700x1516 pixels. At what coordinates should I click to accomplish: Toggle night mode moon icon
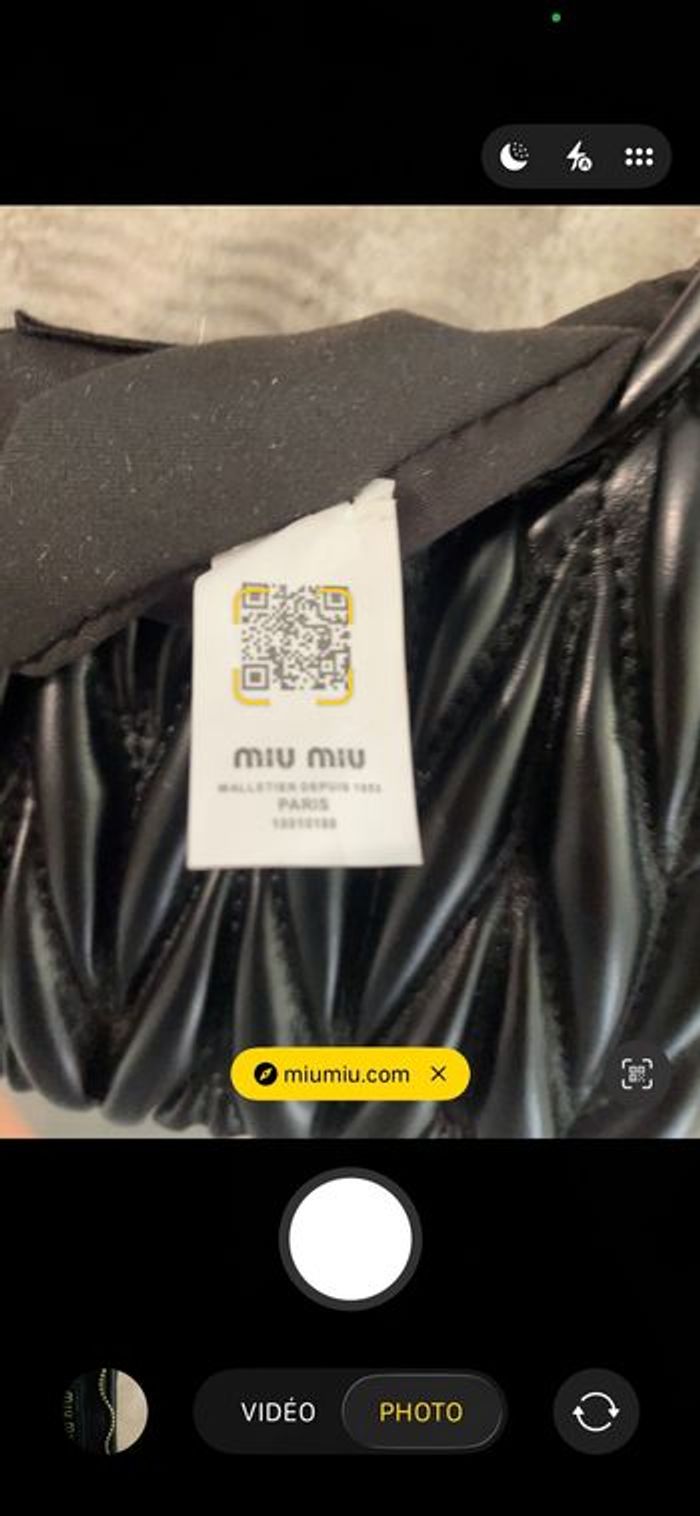tap(514, 156)
